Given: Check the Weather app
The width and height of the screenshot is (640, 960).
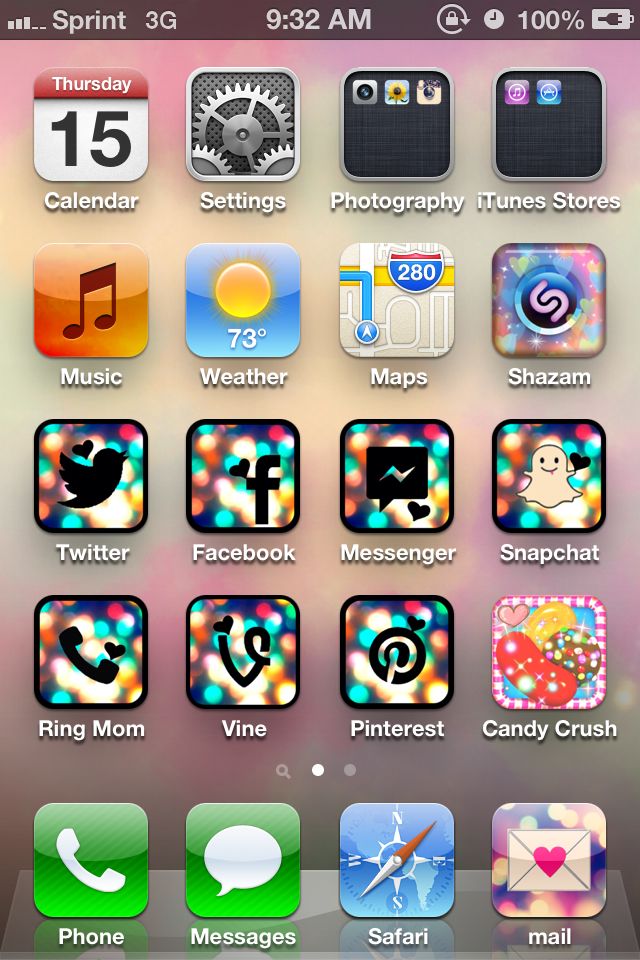Looking at the screenshot, I should point(243,301).
